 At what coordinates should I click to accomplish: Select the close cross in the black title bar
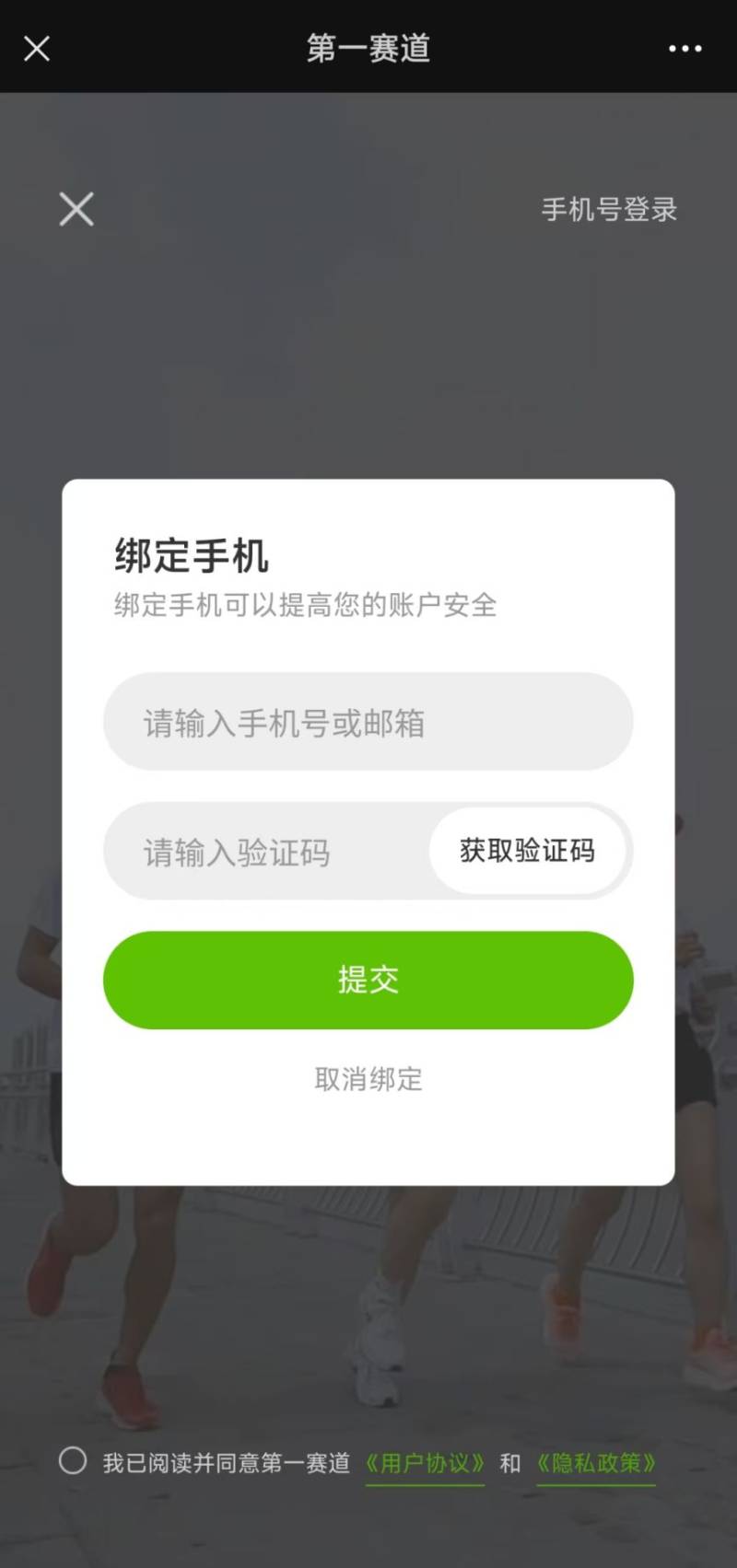click(x=37, y=49)
